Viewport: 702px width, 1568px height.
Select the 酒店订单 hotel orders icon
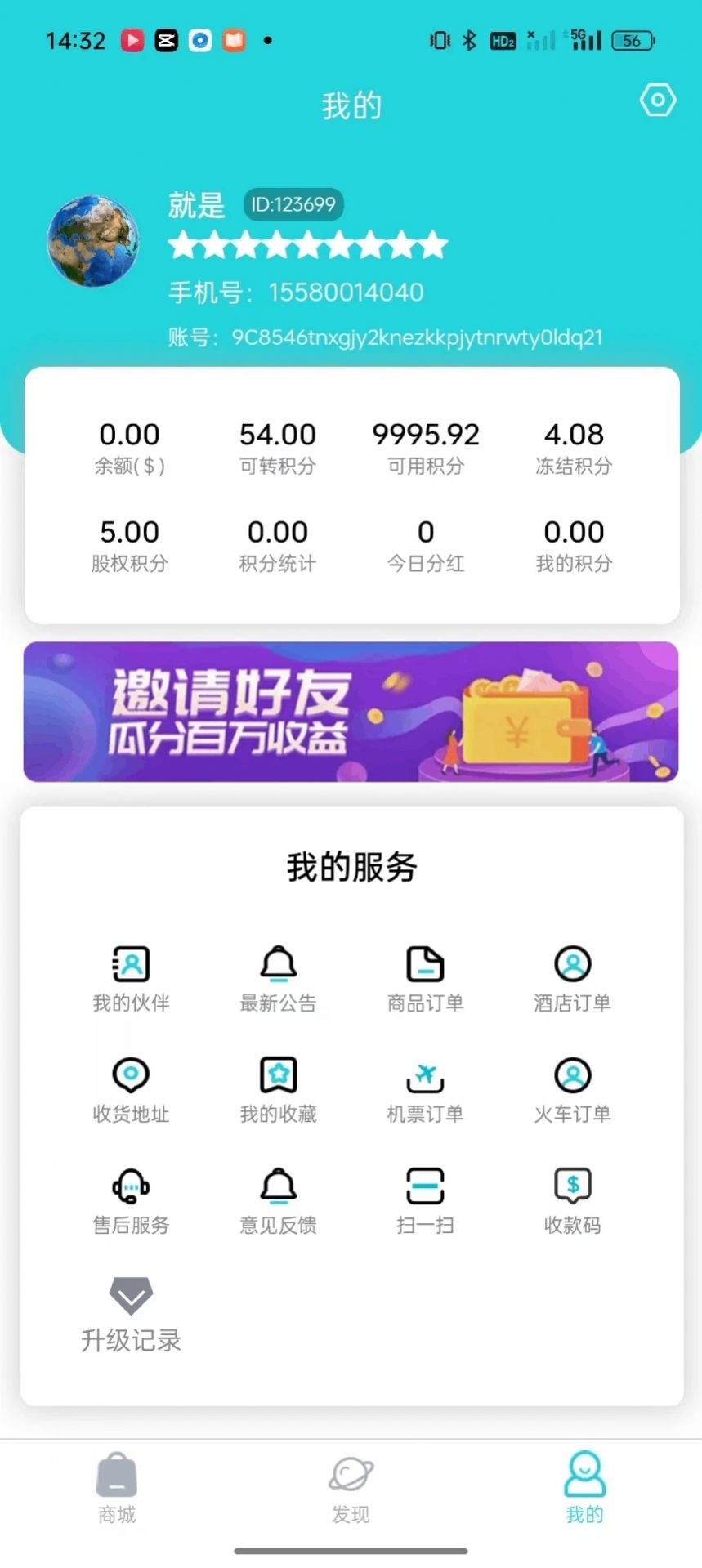click(x=572, y=976)
